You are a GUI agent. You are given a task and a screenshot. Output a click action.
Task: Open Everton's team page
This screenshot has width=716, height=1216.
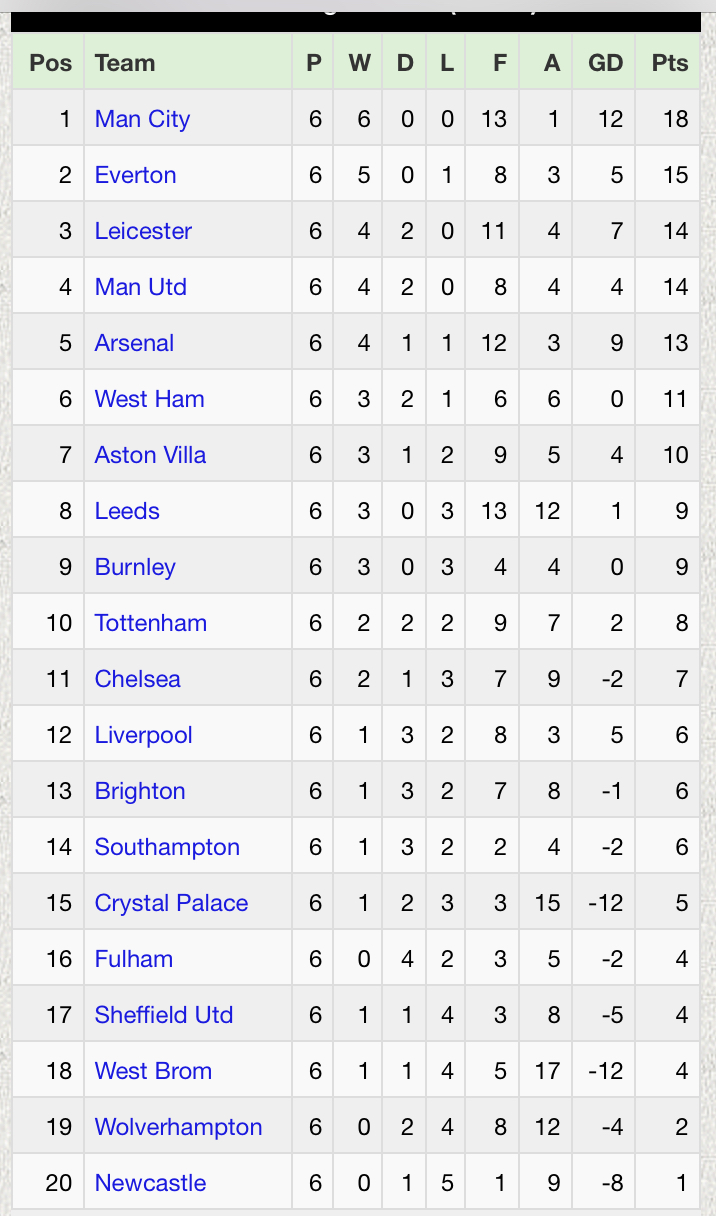click(135, 175)
